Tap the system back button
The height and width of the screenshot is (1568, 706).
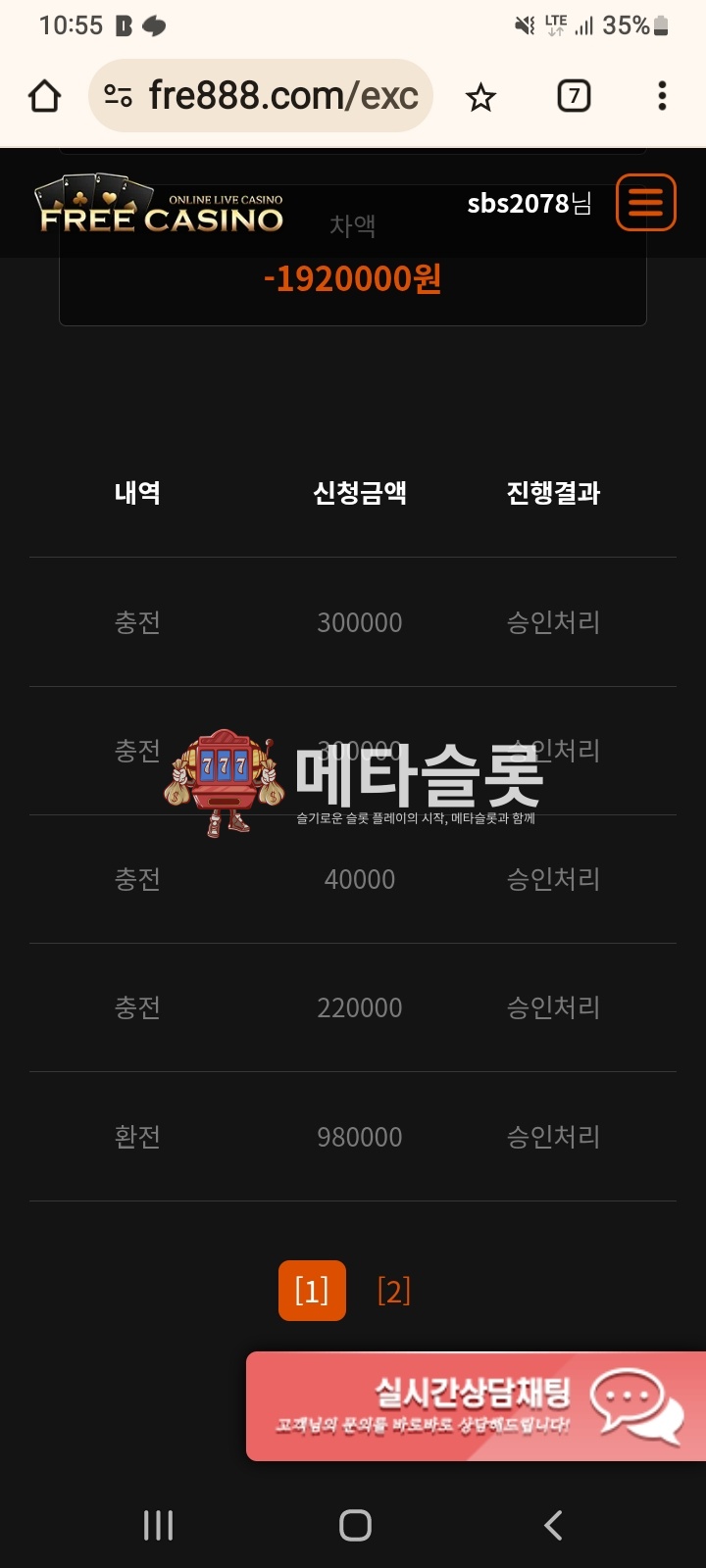(553, 1525)
